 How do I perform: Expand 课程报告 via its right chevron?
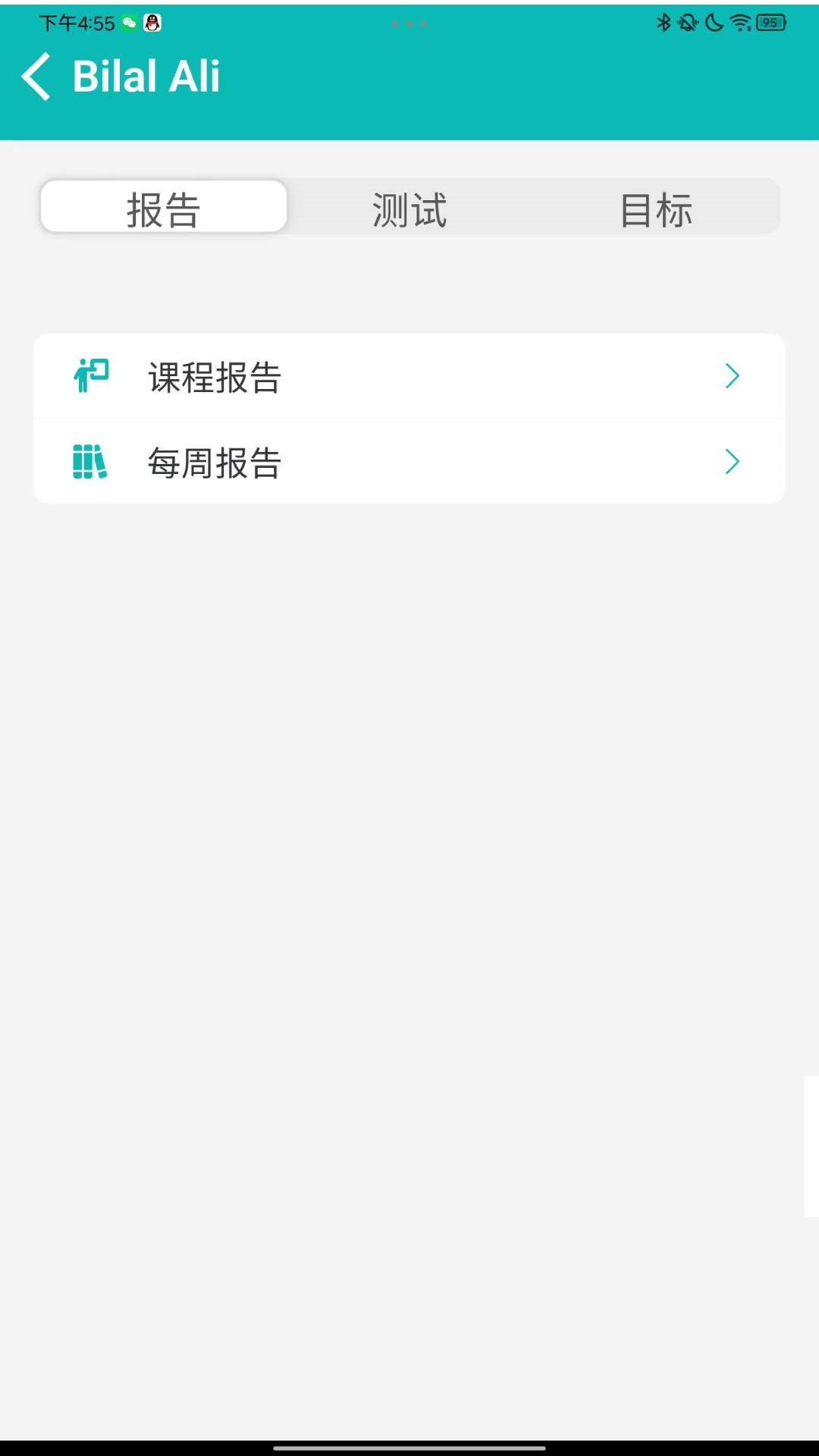pyautogui.click(x=732, y=375)
